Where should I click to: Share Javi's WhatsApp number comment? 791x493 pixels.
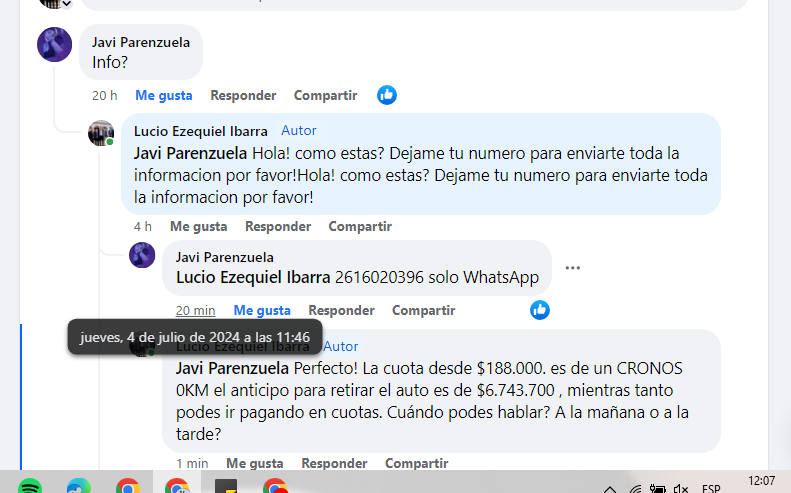(423, 311)
